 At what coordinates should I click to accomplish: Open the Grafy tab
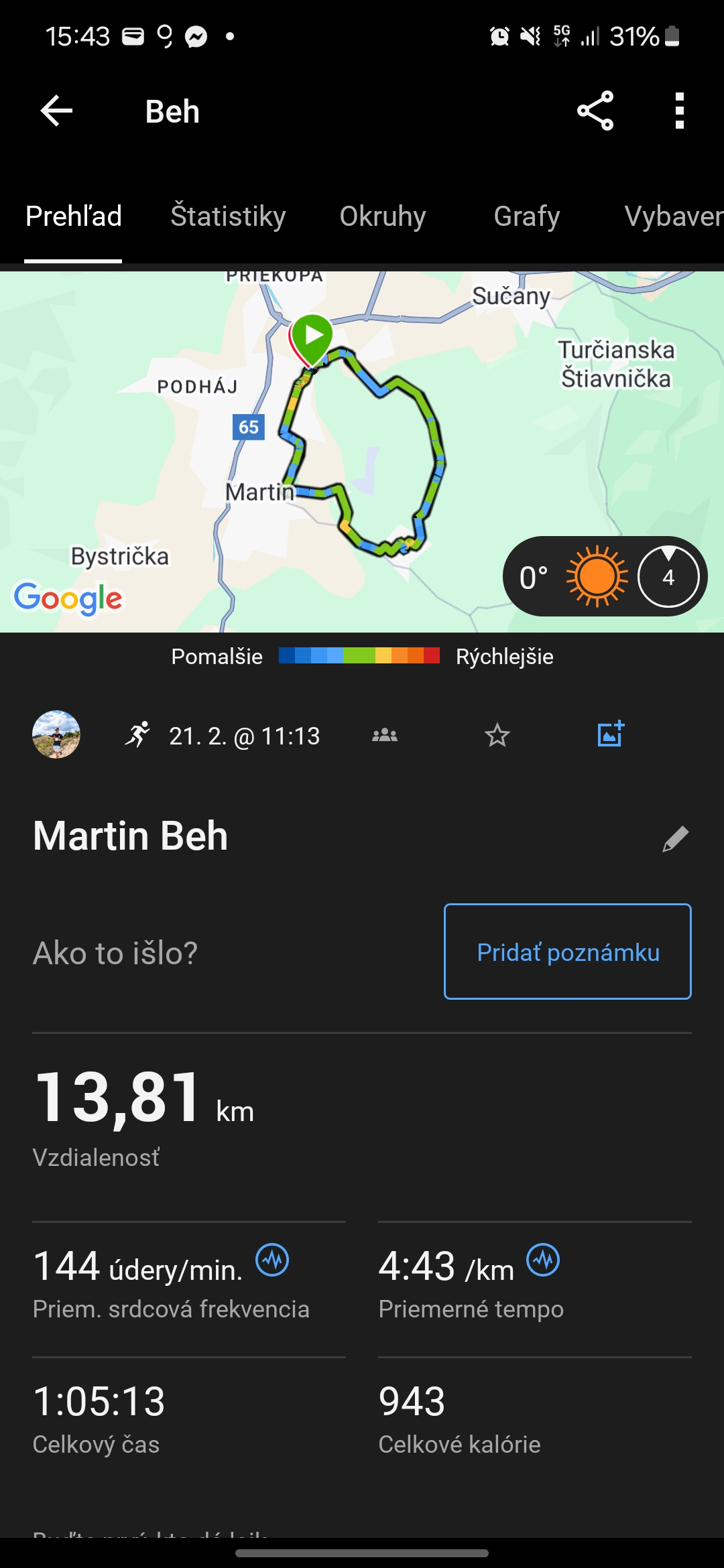click(x=527, y=216)
